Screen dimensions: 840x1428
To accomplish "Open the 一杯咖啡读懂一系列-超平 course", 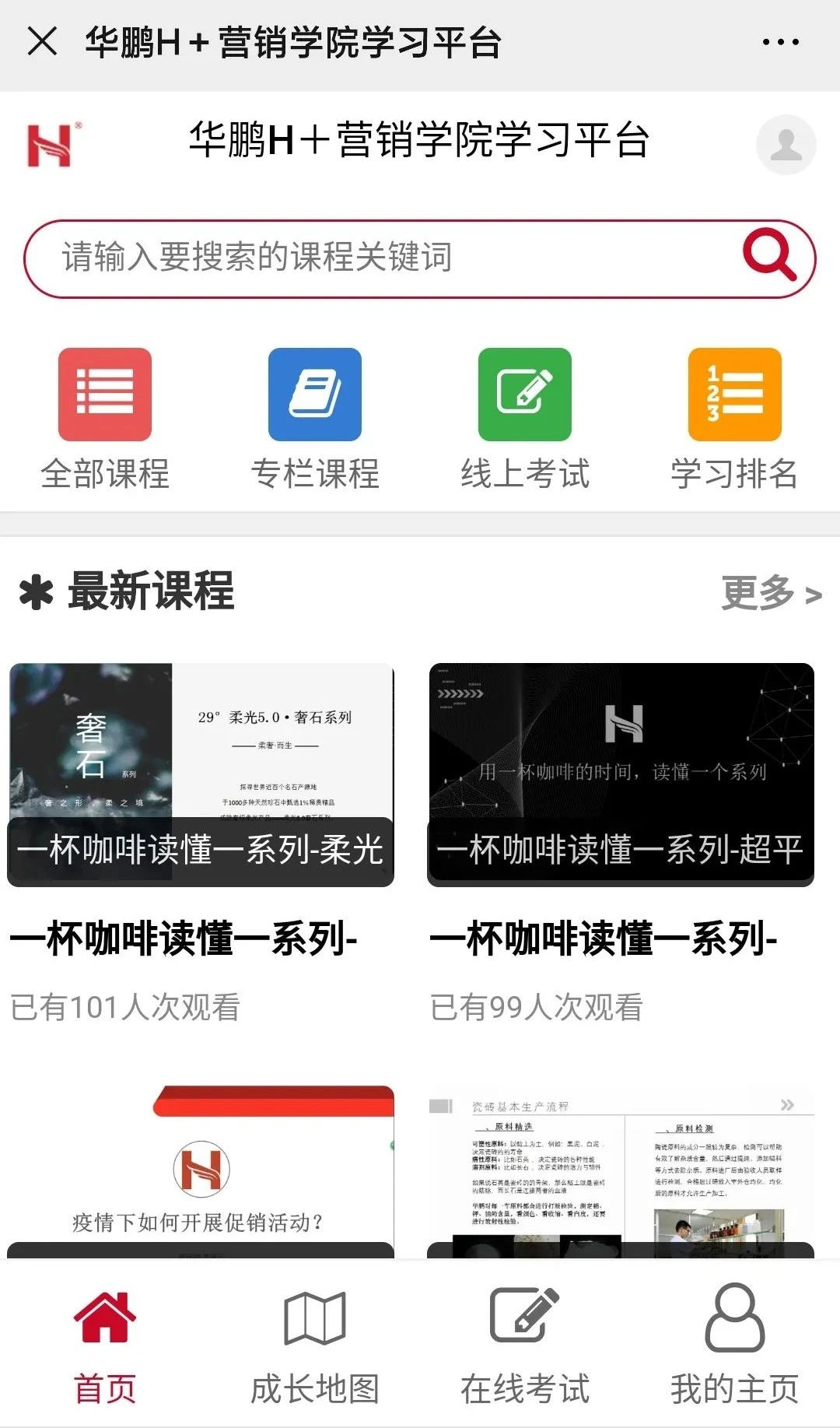I will coord(621,774).
